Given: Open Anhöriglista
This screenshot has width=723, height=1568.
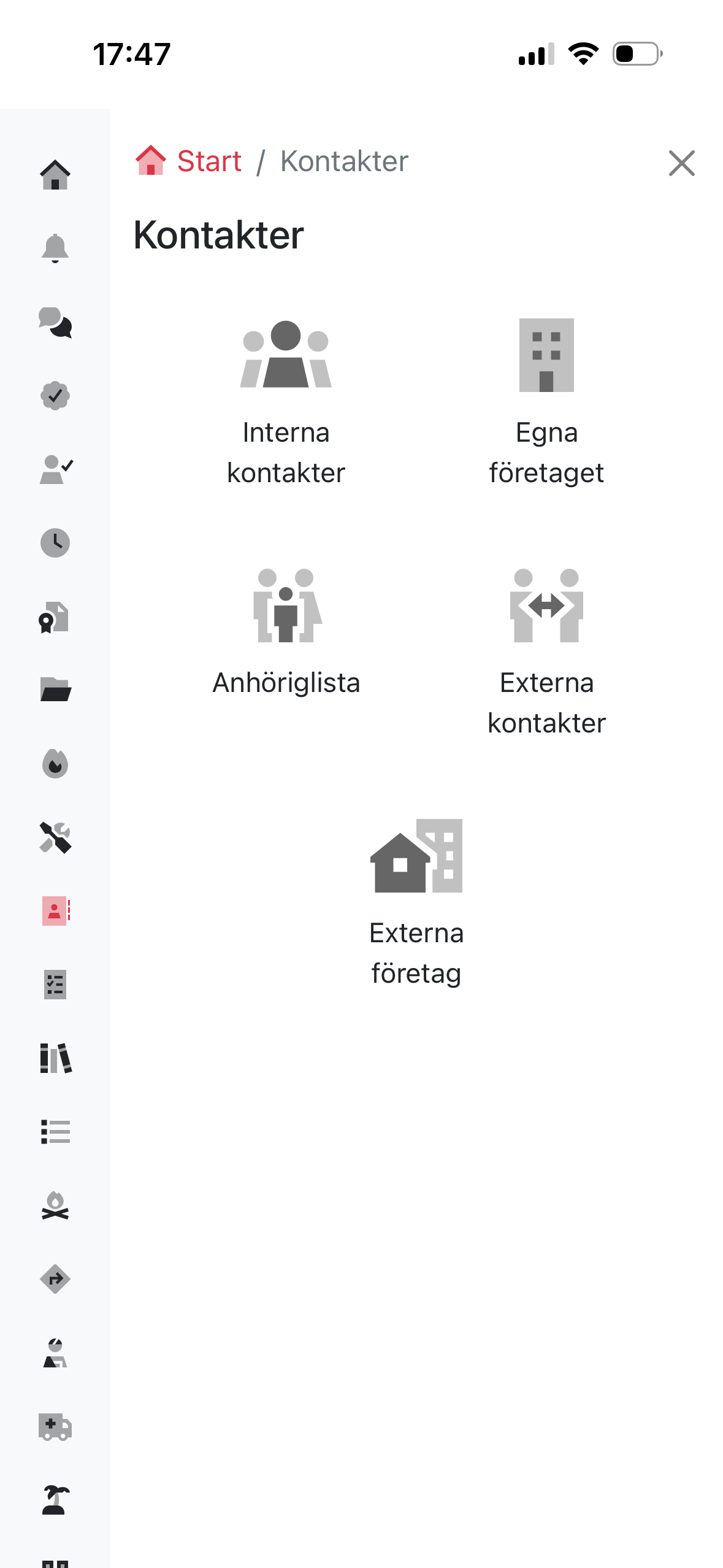Looking at the screenshot, I should point(286,632).
